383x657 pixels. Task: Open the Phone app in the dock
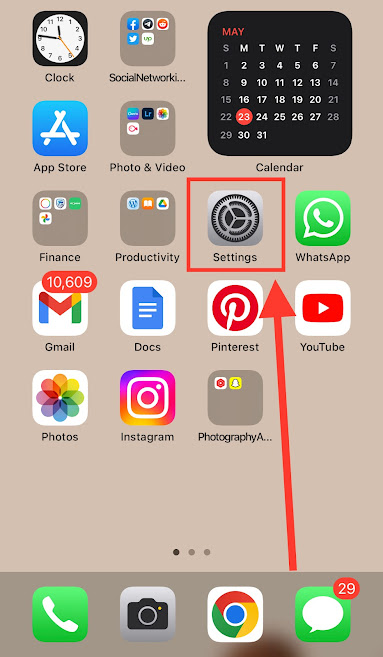pos(60,614)
